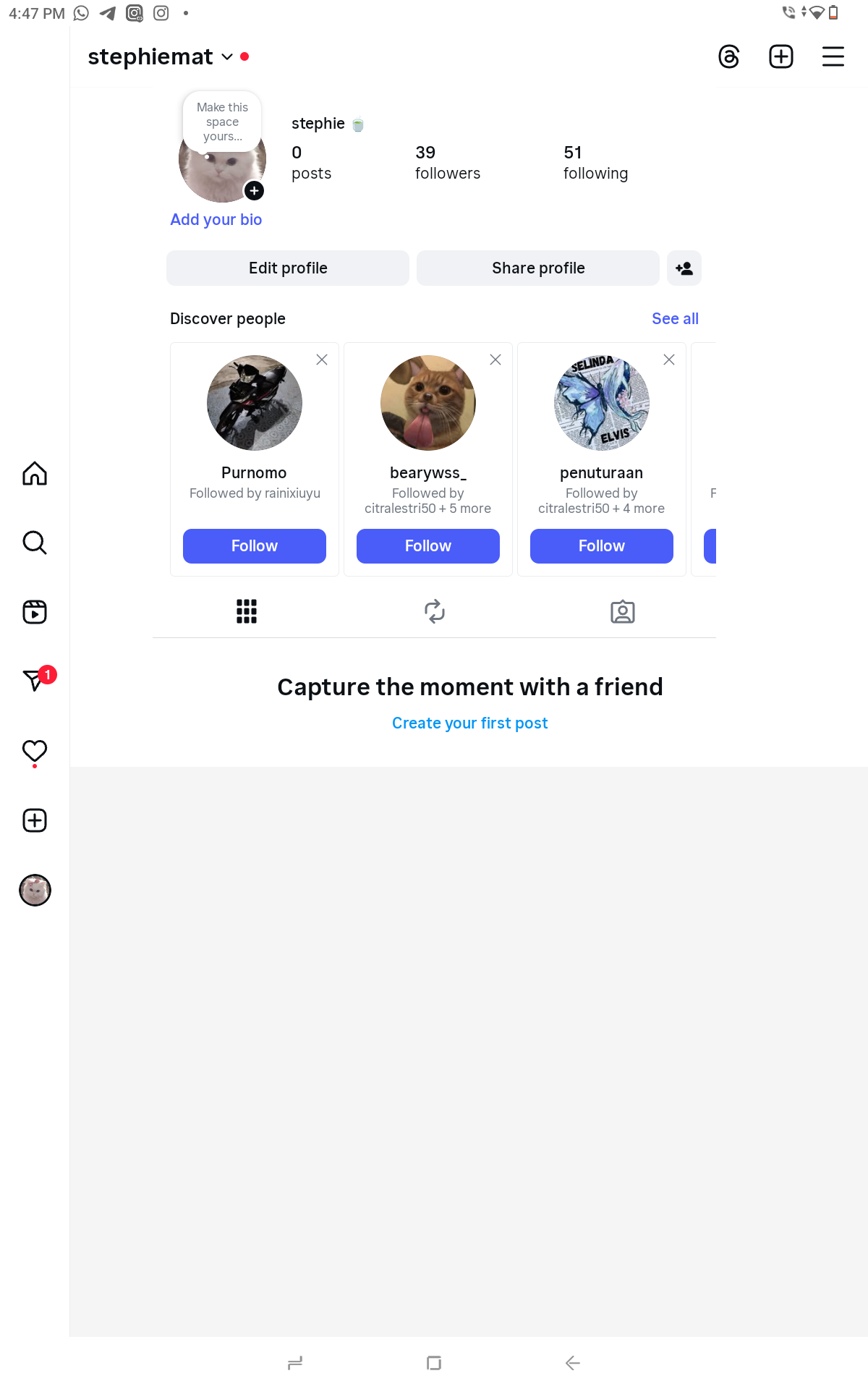Screen dimensions: 868x1389
Task: Tap Create your first post link
Action: [x=469, y=723]
